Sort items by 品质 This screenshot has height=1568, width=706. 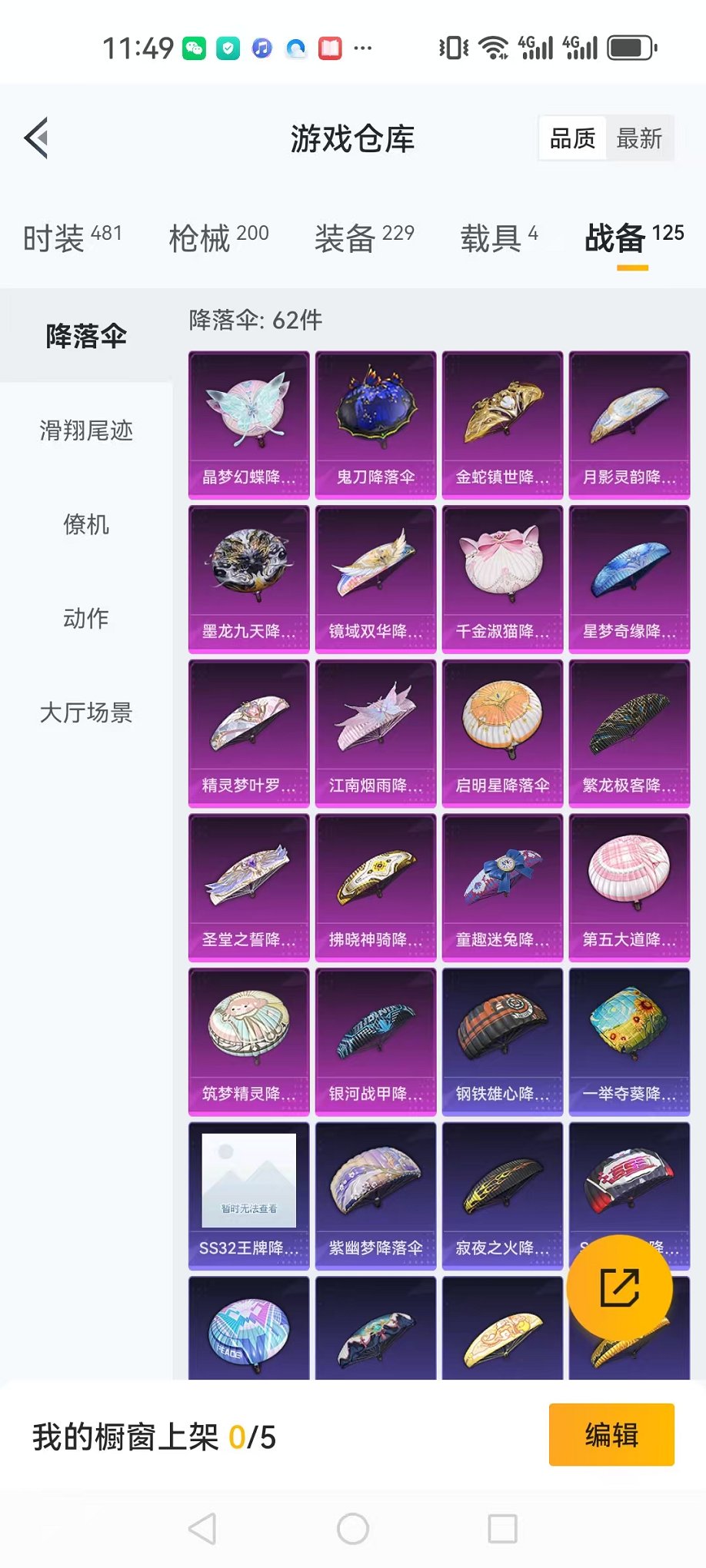click(572, 139)
